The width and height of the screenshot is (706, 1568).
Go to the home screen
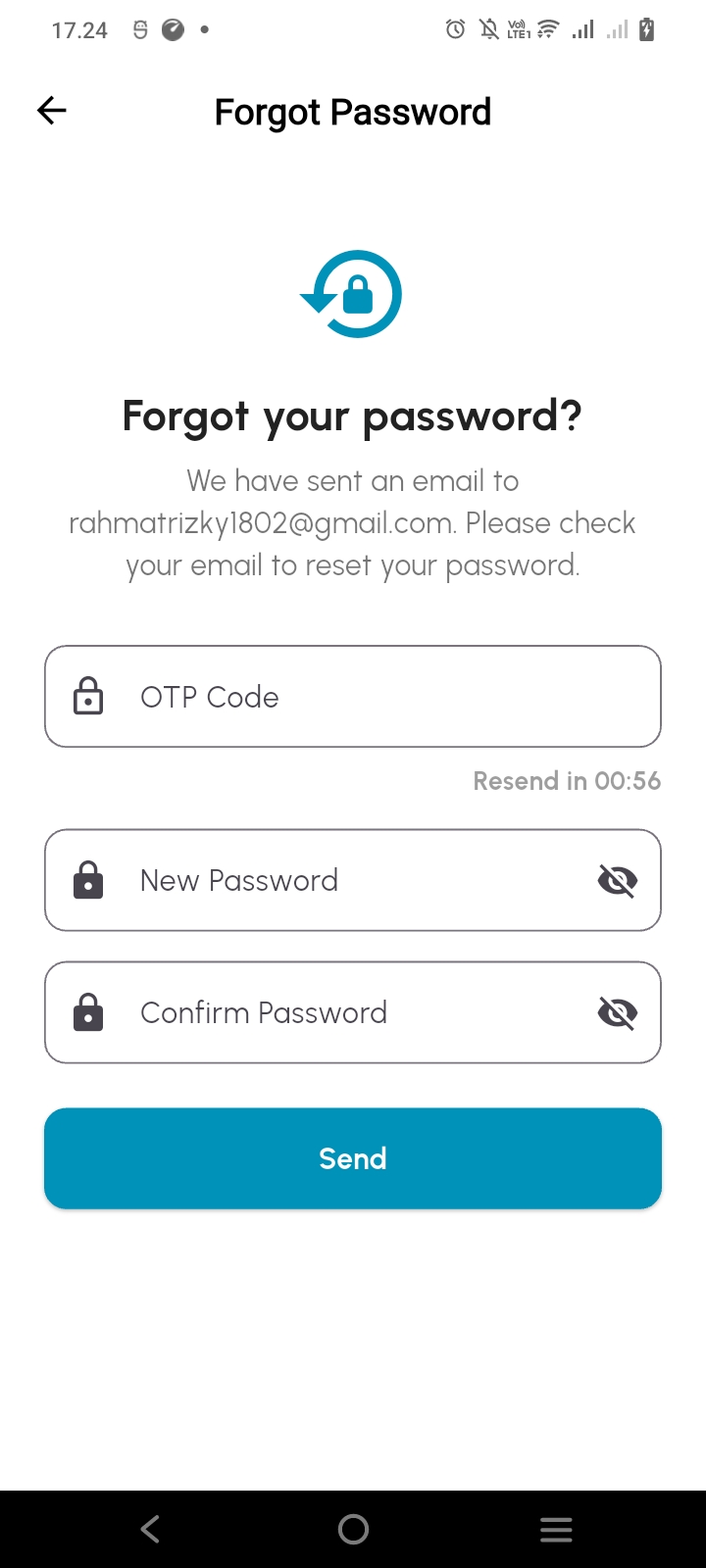pos(353,1529)
